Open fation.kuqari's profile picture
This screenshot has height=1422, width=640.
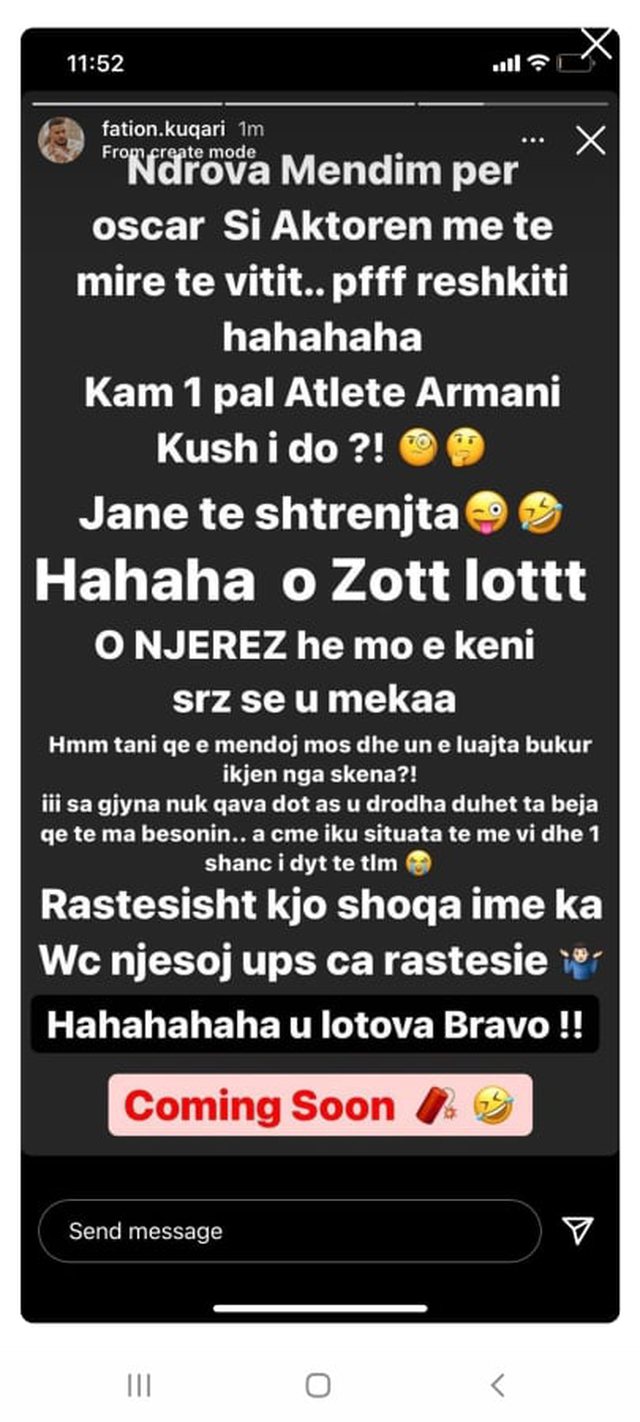tap(61, 139)
